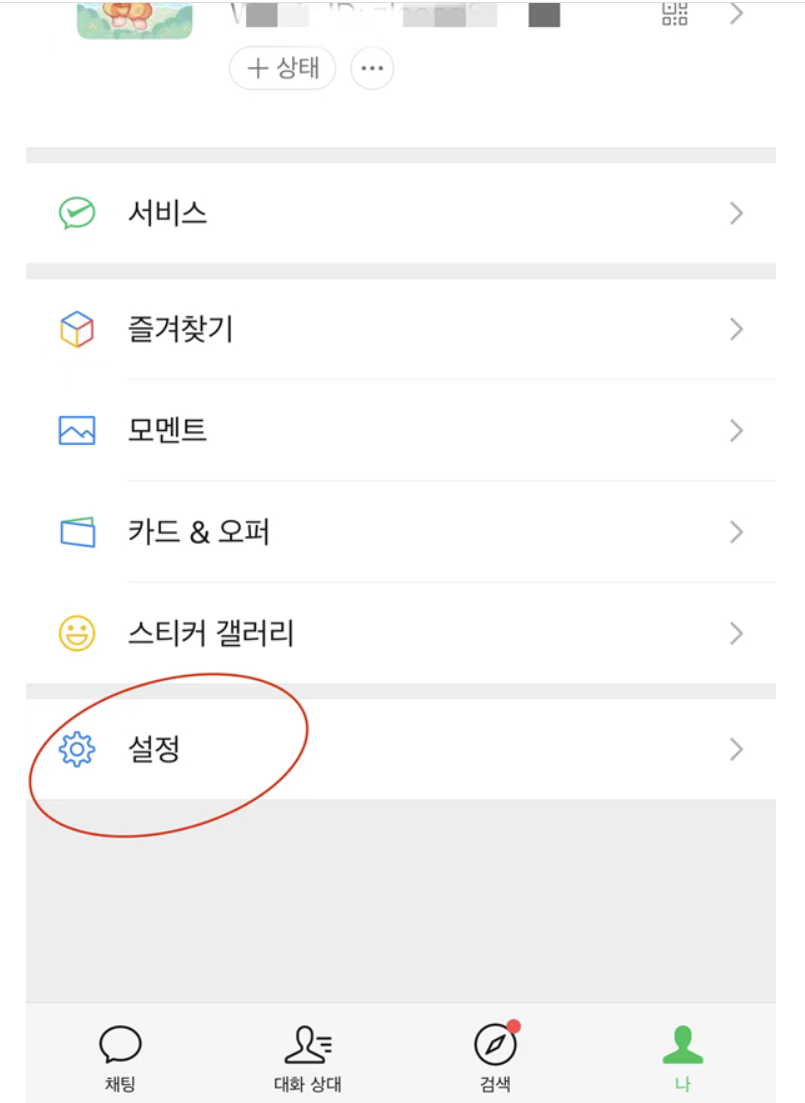Open the profile avatar picture
The width and height of the screenshot is (805, 1103).
click(x=135, y=18)
